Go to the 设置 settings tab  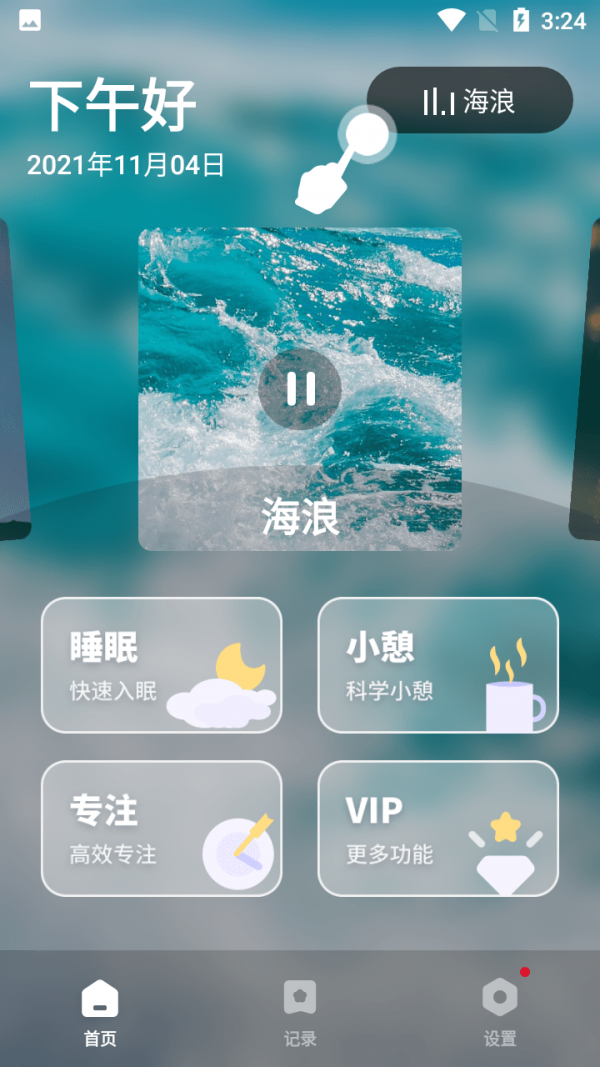pos(499,1010)
